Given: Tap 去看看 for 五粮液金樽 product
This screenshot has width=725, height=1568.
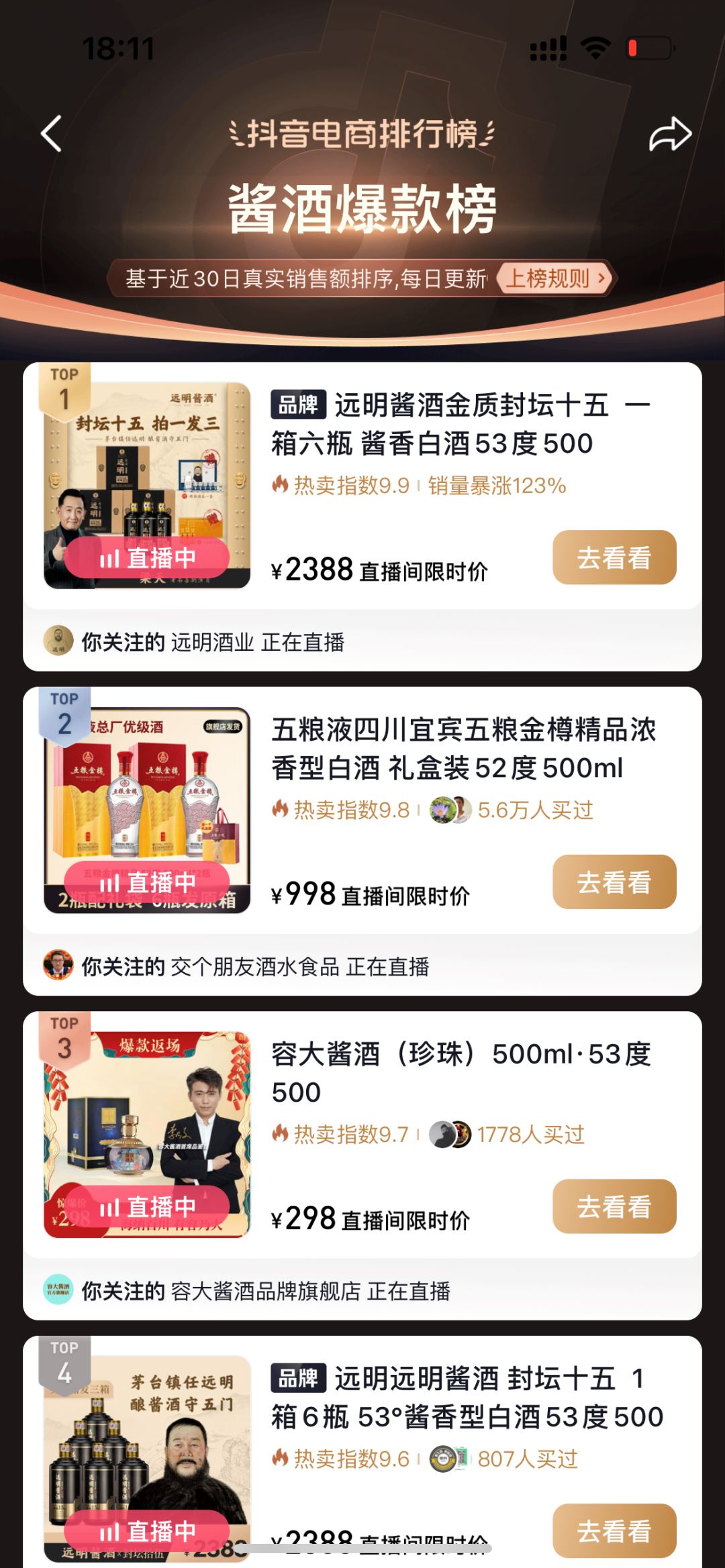Looking at the screenshot, I should [614, 882].
